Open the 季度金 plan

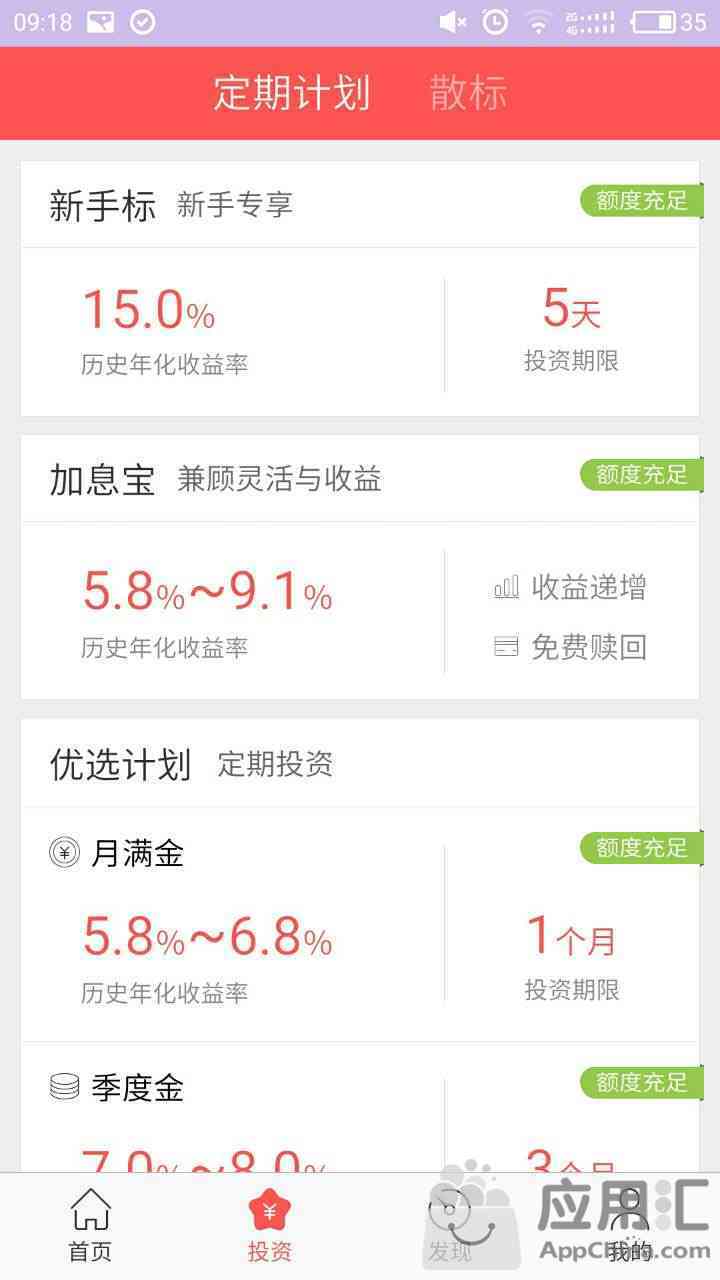coord(360,1108)
